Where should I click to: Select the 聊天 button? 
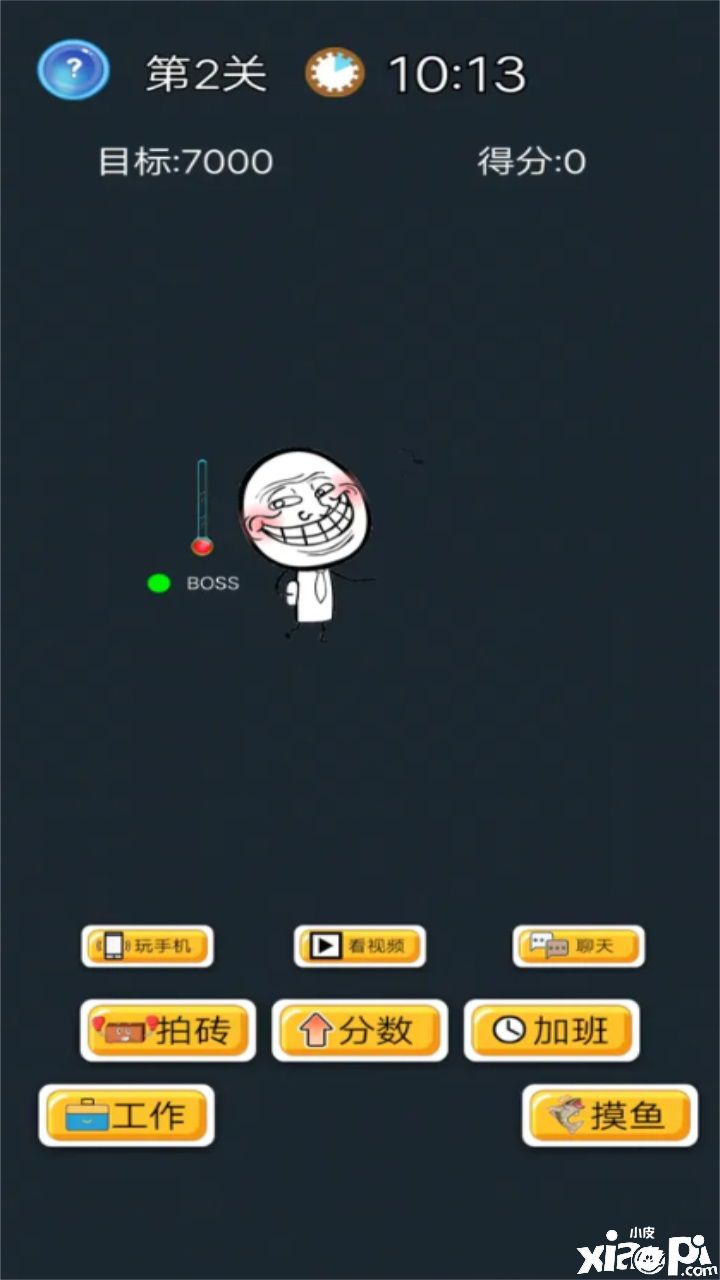(578, 945)
